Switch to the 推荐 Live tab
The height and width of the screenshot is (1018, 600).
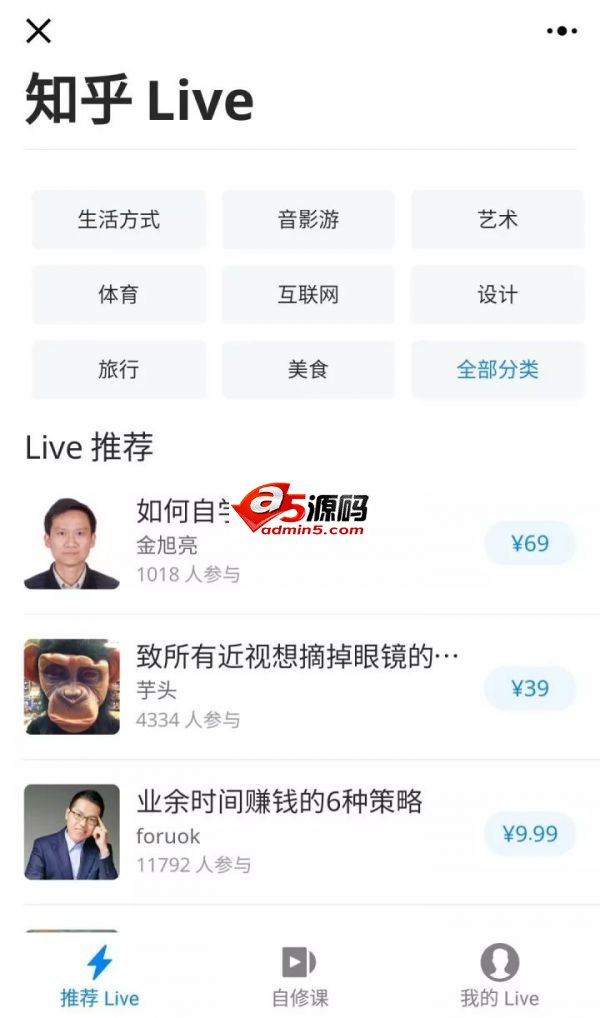pos(99,977)
